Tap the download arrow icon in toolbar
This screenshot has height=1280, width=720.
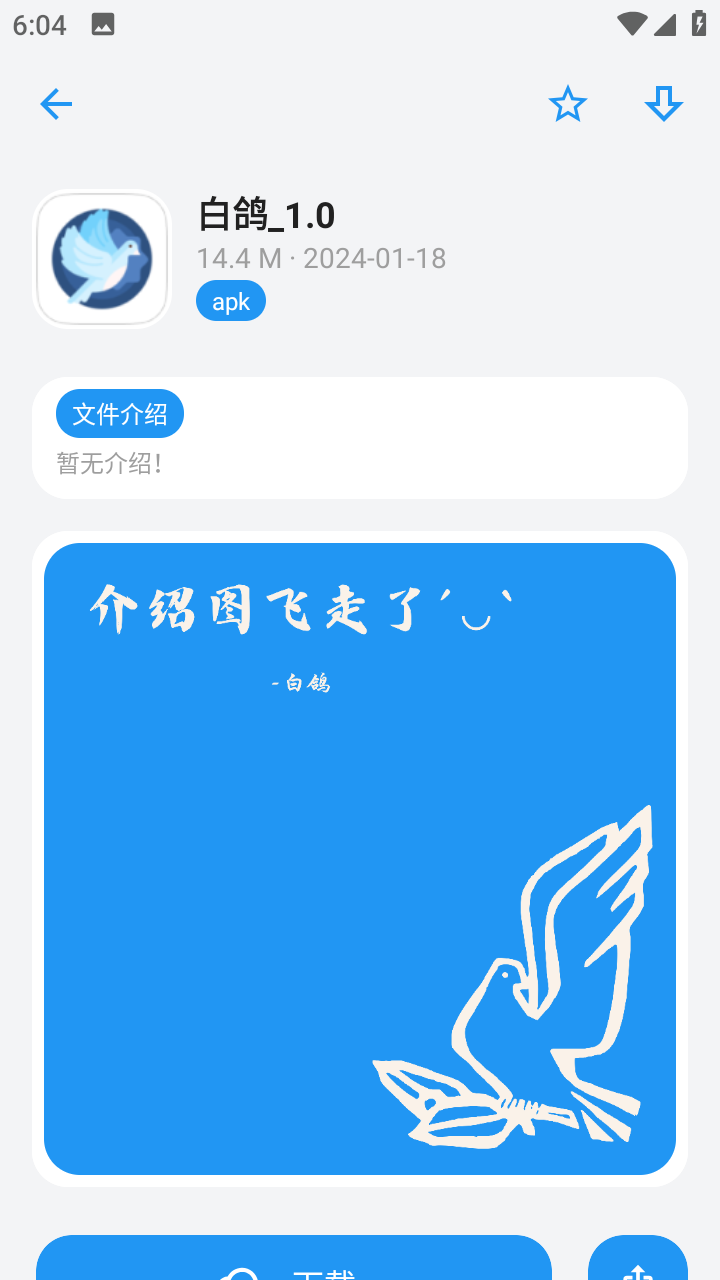(664, 104)
